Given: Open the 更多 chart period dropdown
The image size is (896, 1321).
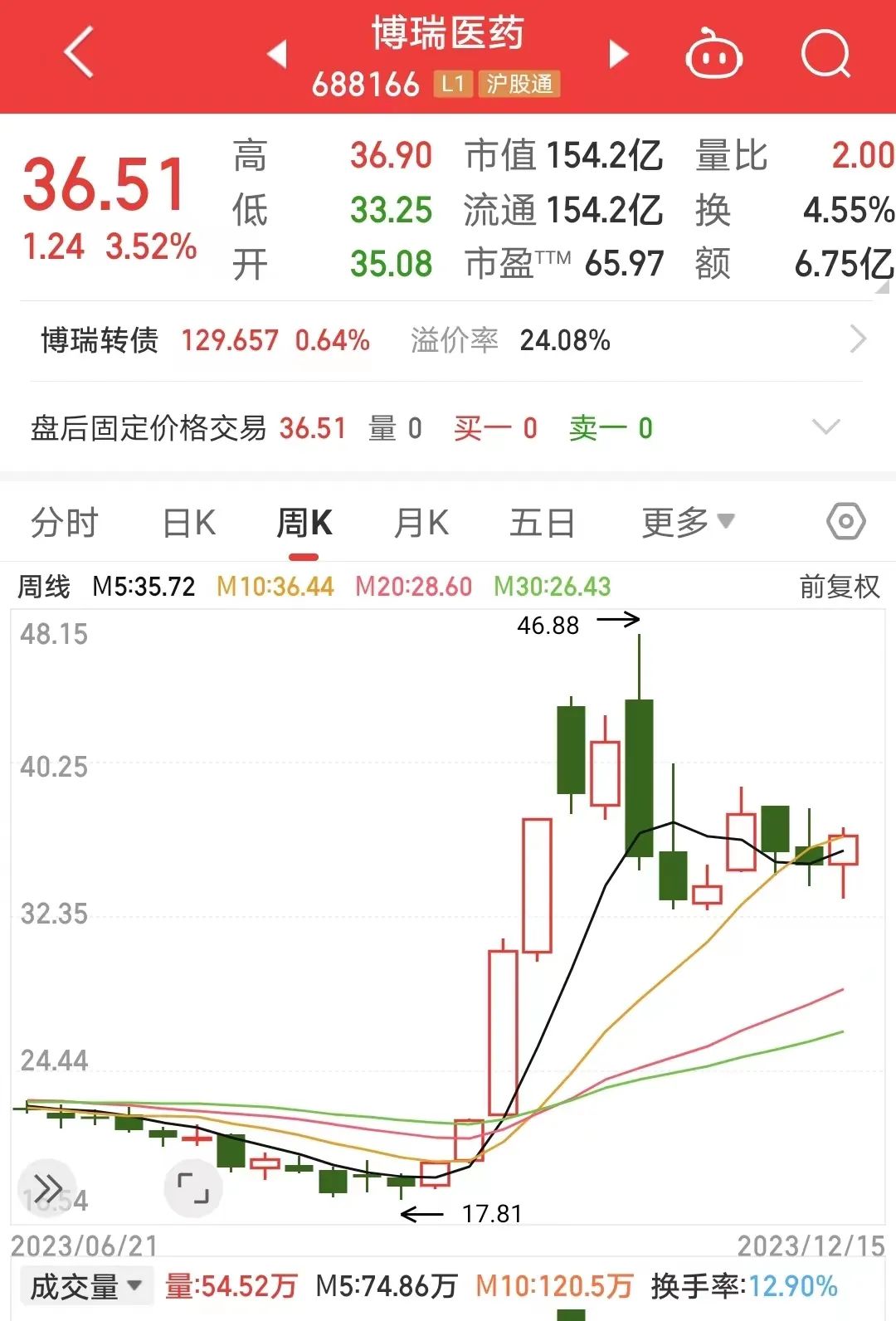Looking at the screenshot, I should click(x=688, y=523).
